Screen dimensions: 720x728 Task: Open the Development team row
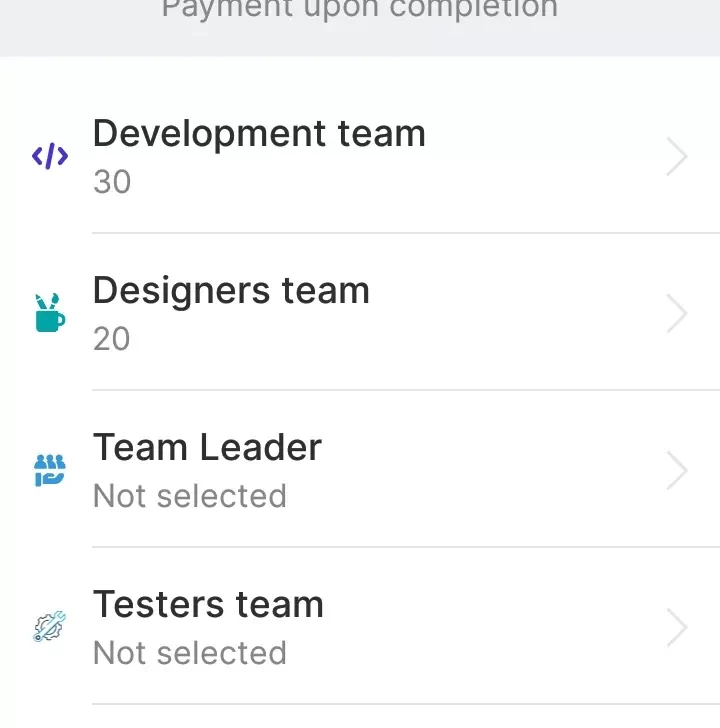[x=360, y=156]
